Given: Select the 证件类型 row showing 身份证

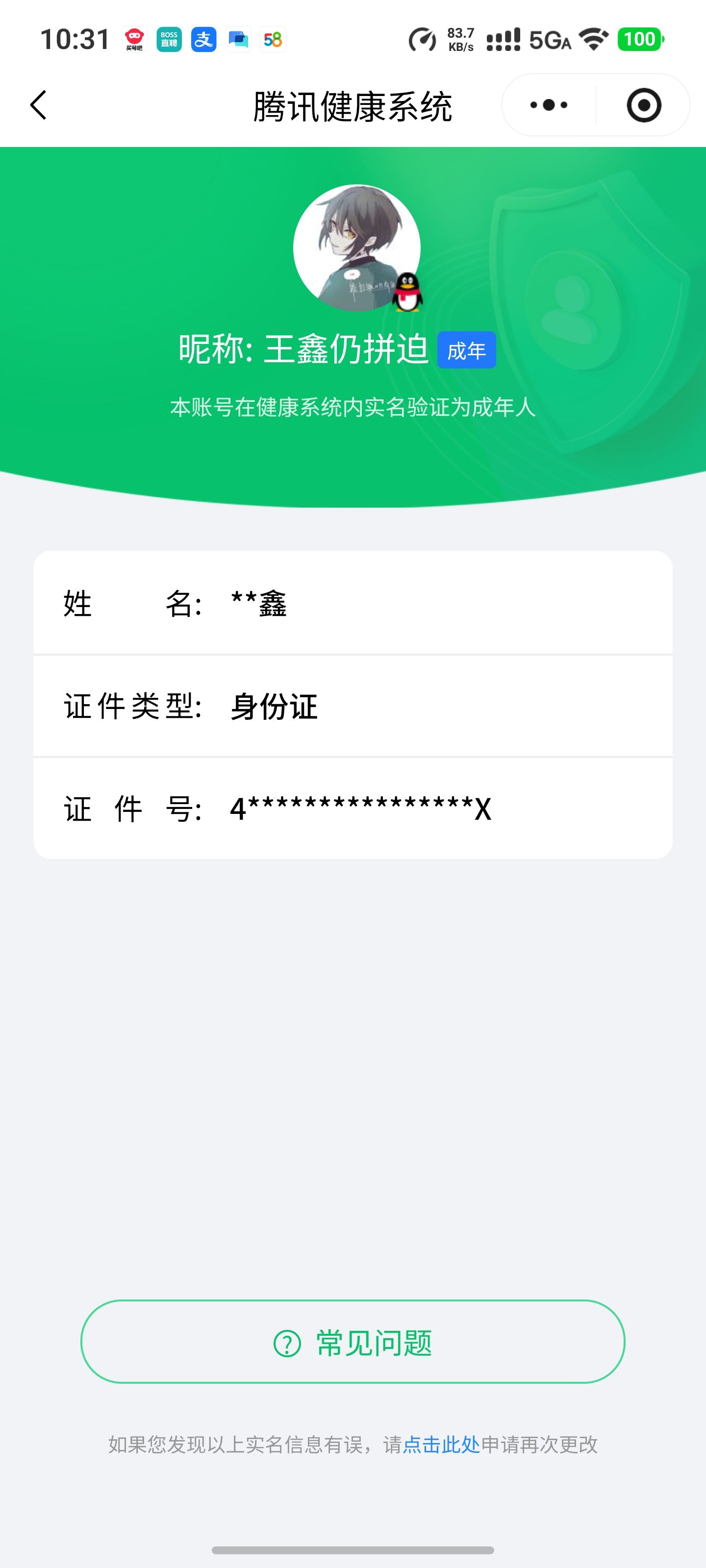Looking at the screenshot, I should [x=353, y=706].
